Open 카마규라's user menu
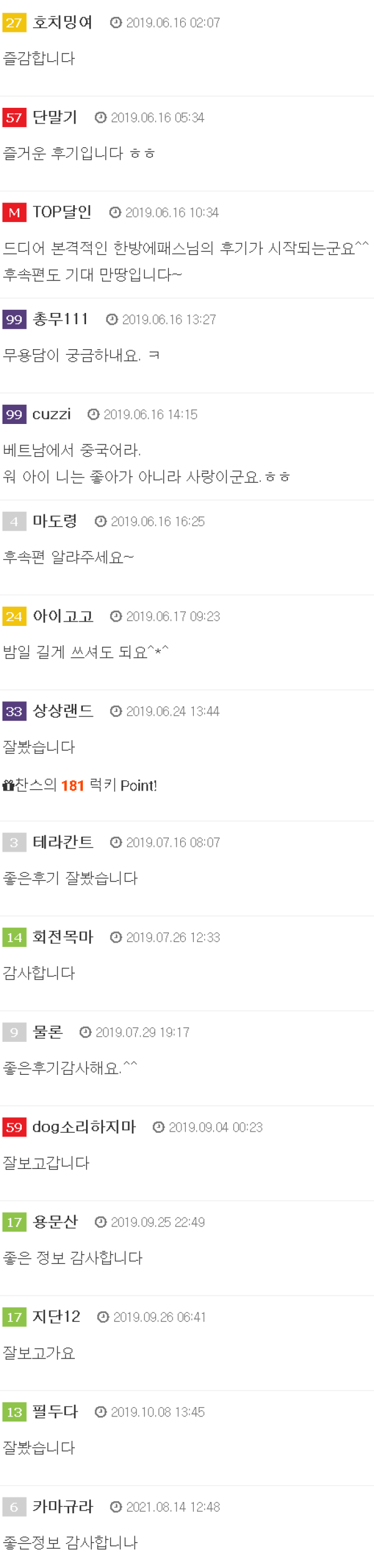374x1568 pixels. pyautogui.click(x=62, y=1507)
